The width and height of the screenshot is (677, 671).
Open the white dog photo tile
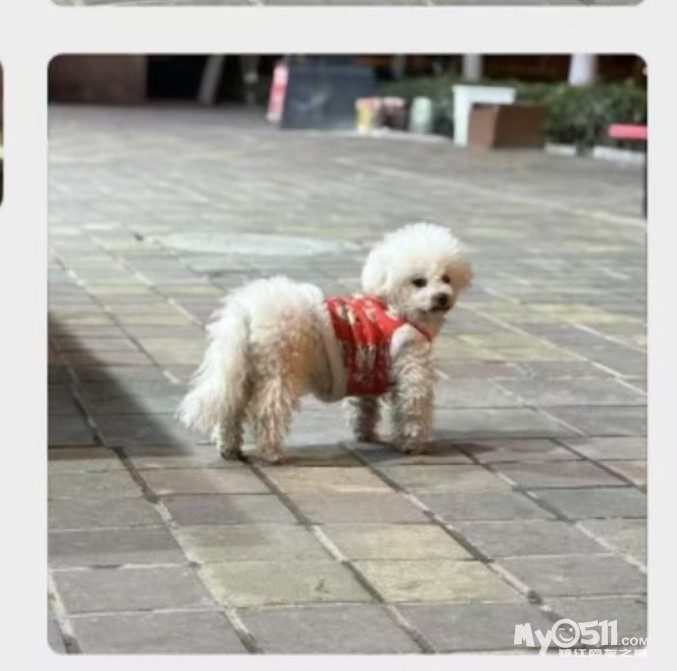tap(346, 353)
